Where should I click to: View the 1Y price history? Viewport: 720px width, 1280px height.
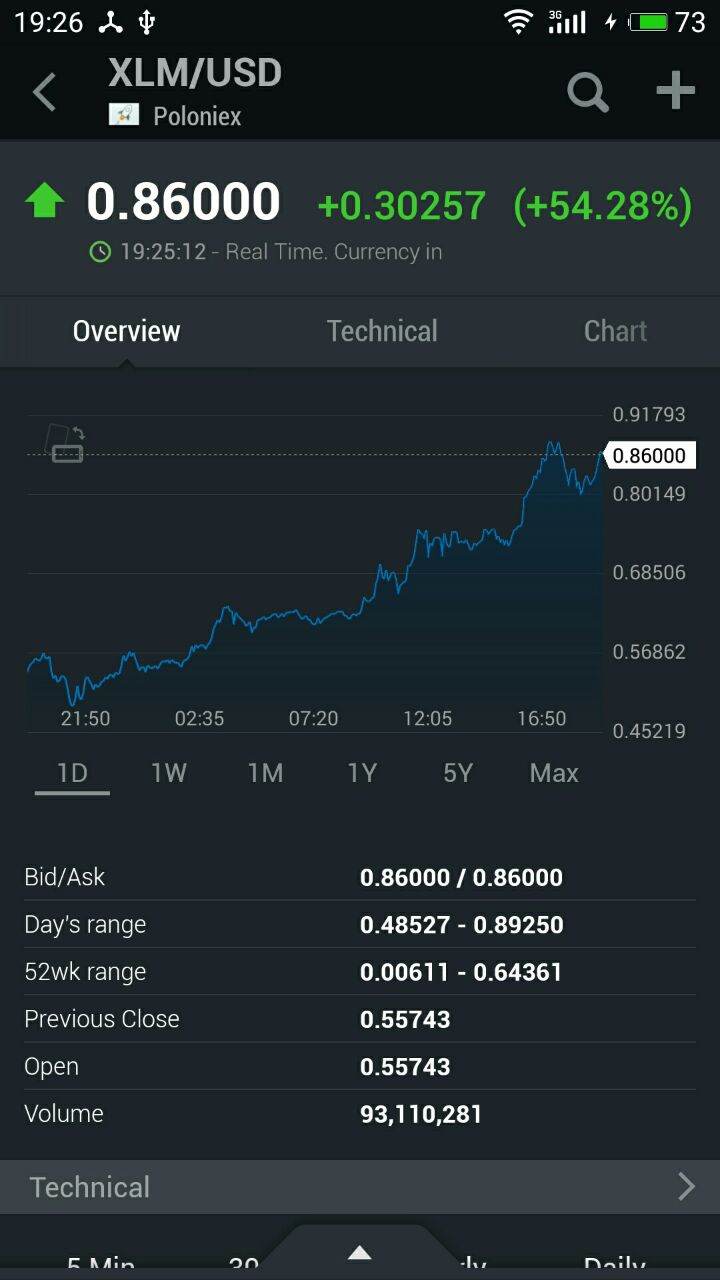pyautogui.click(x=361, y=773)
